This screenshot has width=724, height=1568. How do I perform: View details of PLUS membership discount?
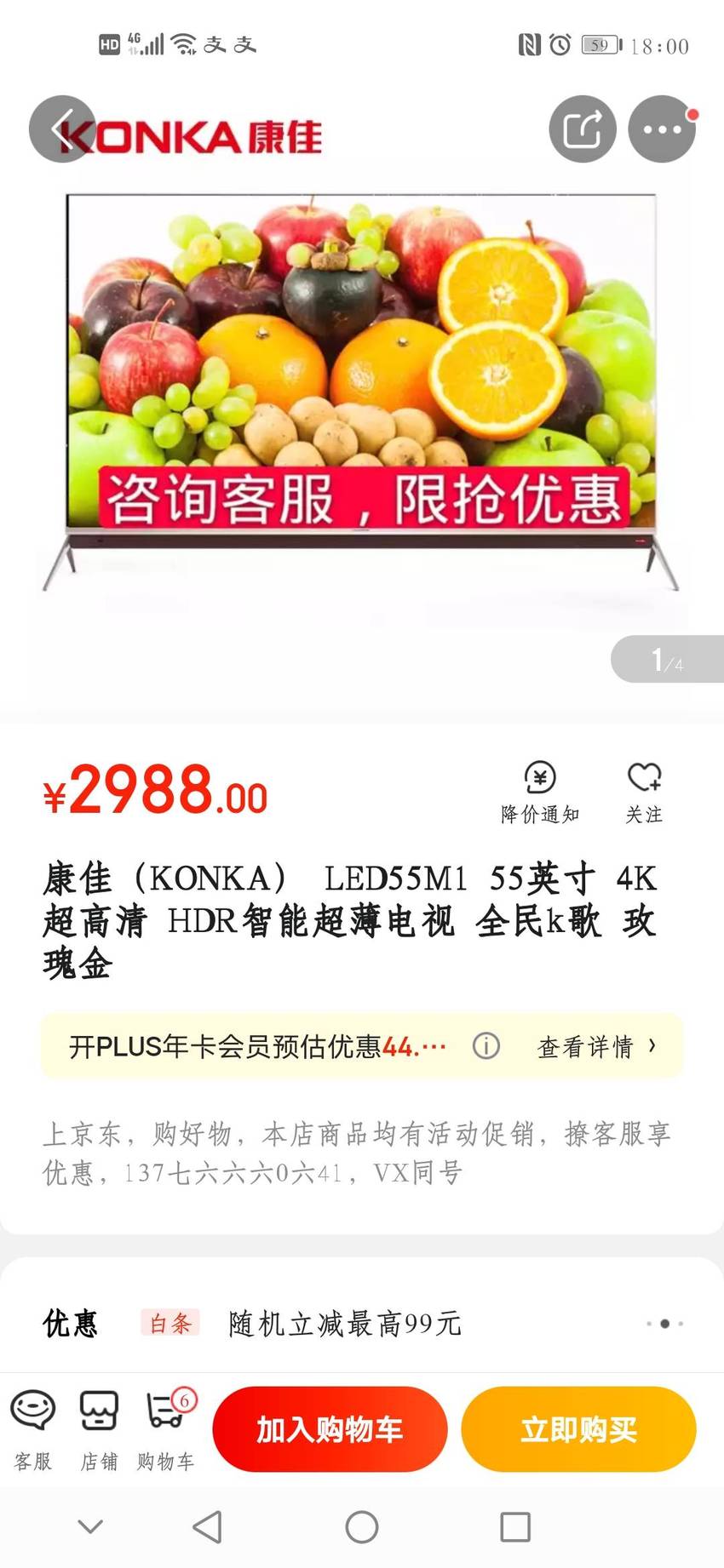coord(597,1046)
